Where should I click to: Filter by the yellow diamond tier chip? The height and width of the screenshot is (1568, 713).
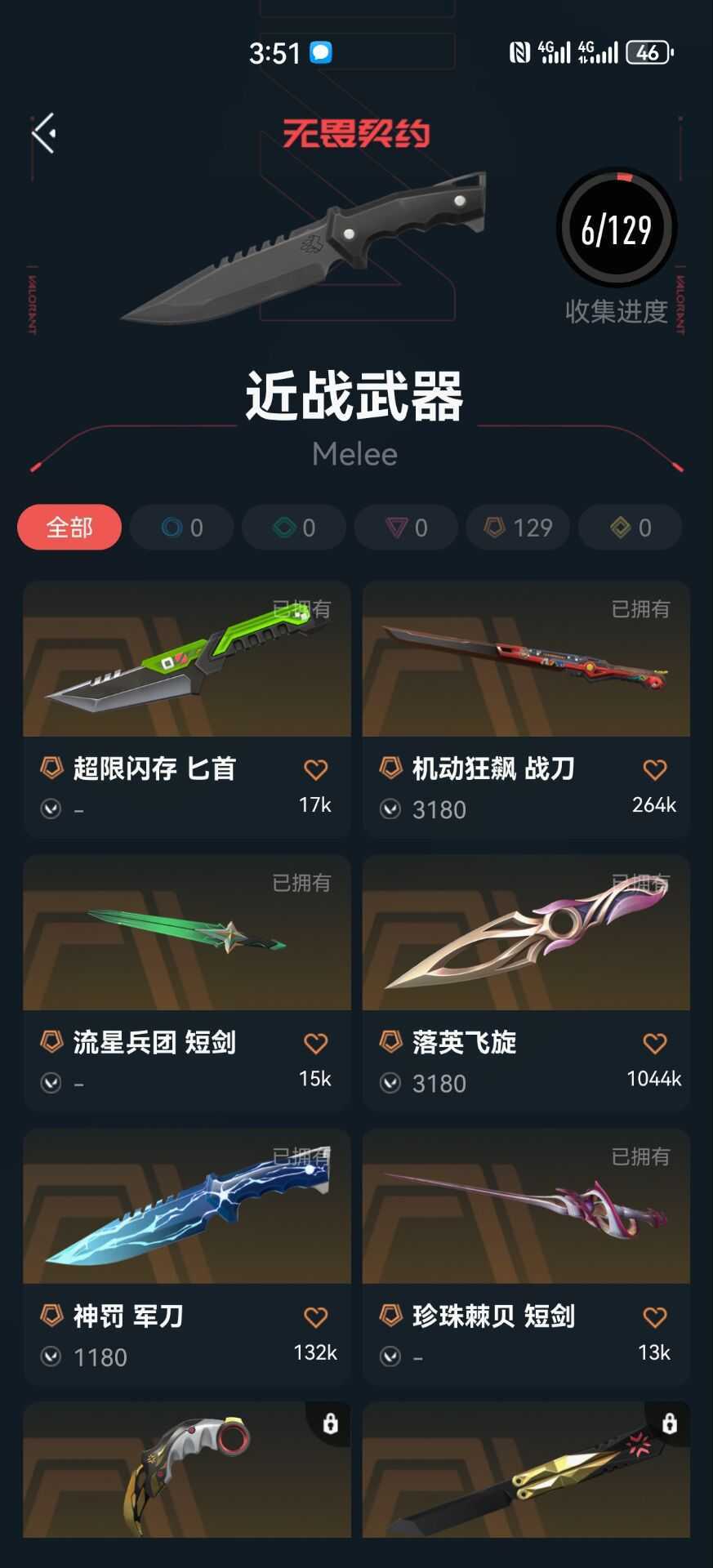pyautogui.click(x=631, y=528)
